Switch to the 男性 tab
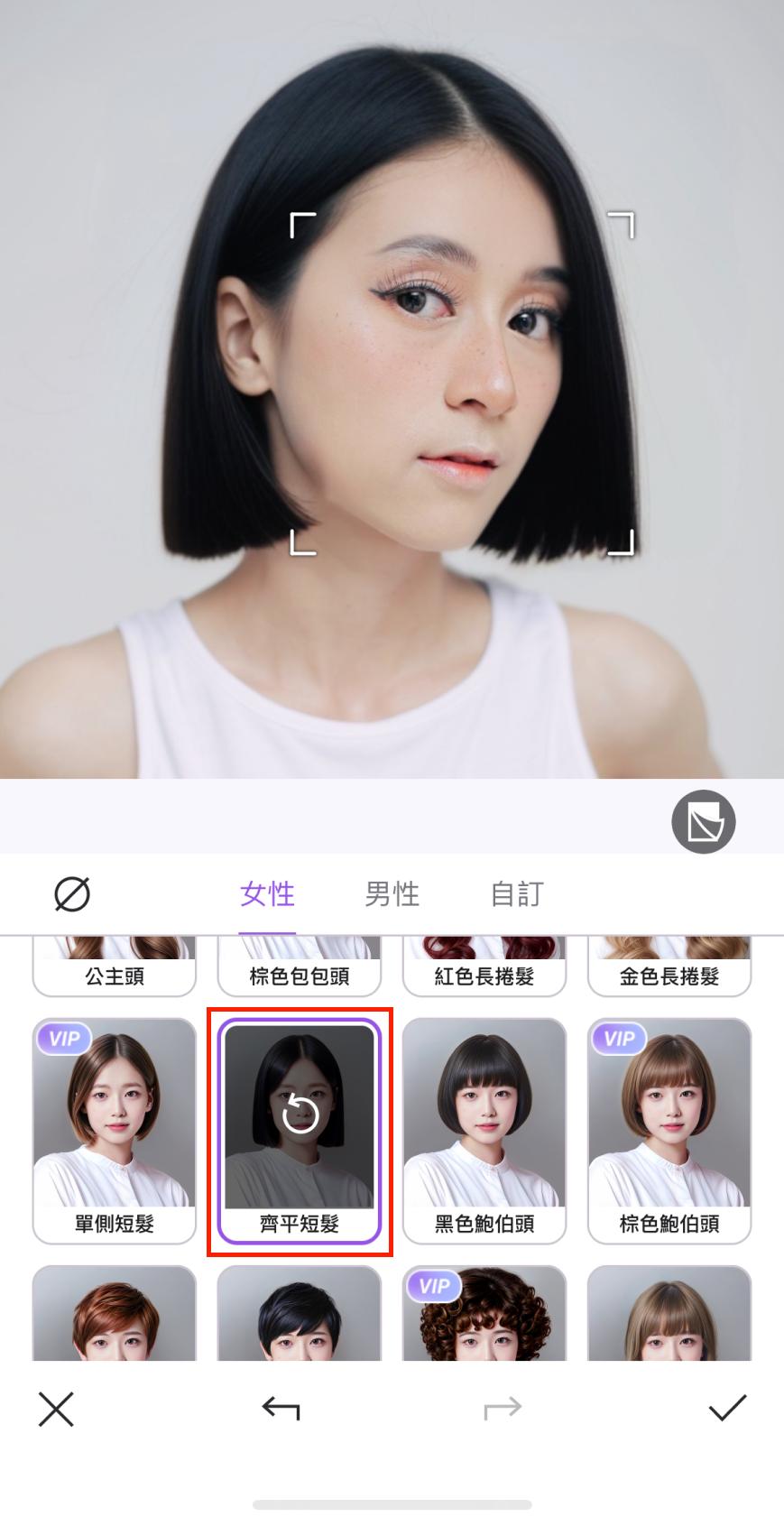This screenshot has width=784, height=1526. click(x=392, y=893)
